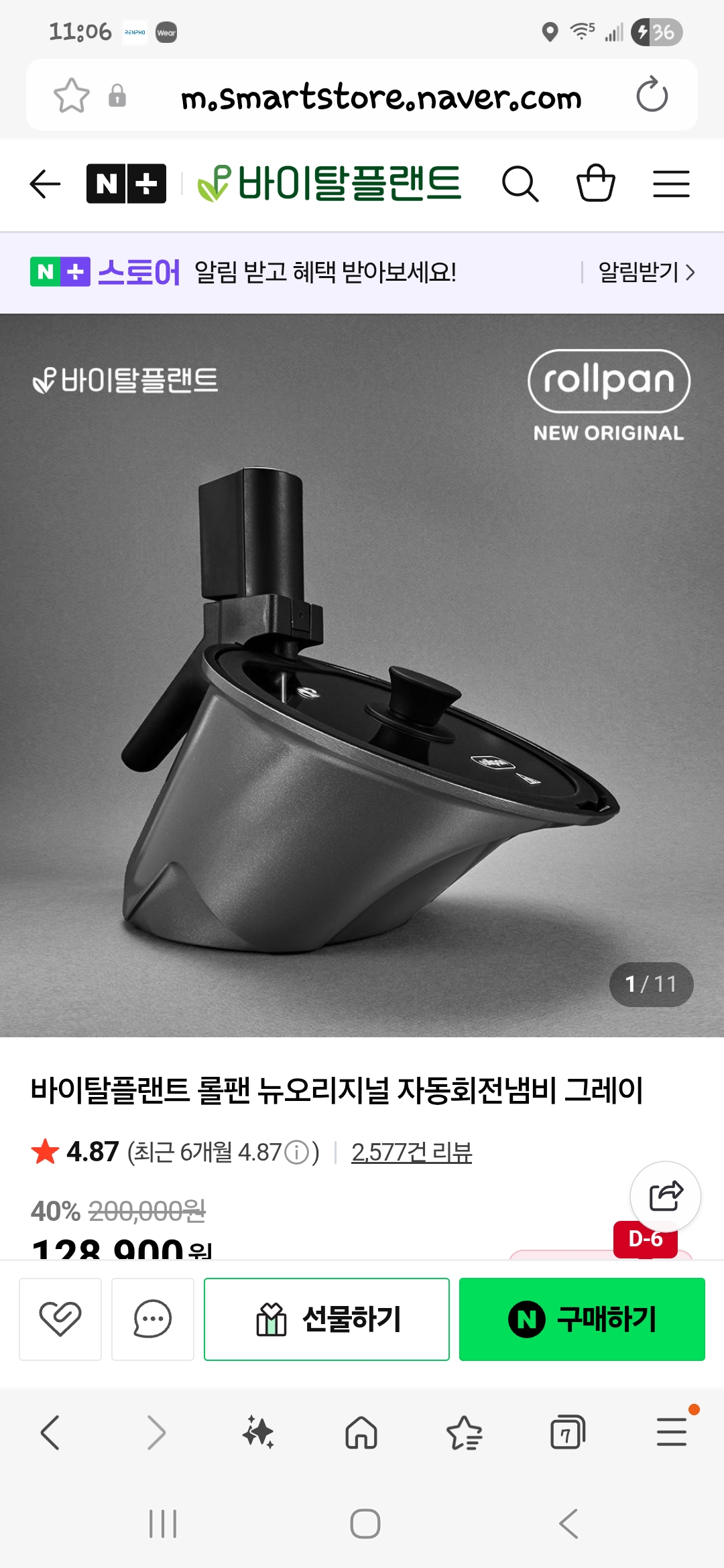Open the 2,577건 리뷰 link
Image resolution: width=724 pixels, height=1568 pixels.
tap(412, 1152)
